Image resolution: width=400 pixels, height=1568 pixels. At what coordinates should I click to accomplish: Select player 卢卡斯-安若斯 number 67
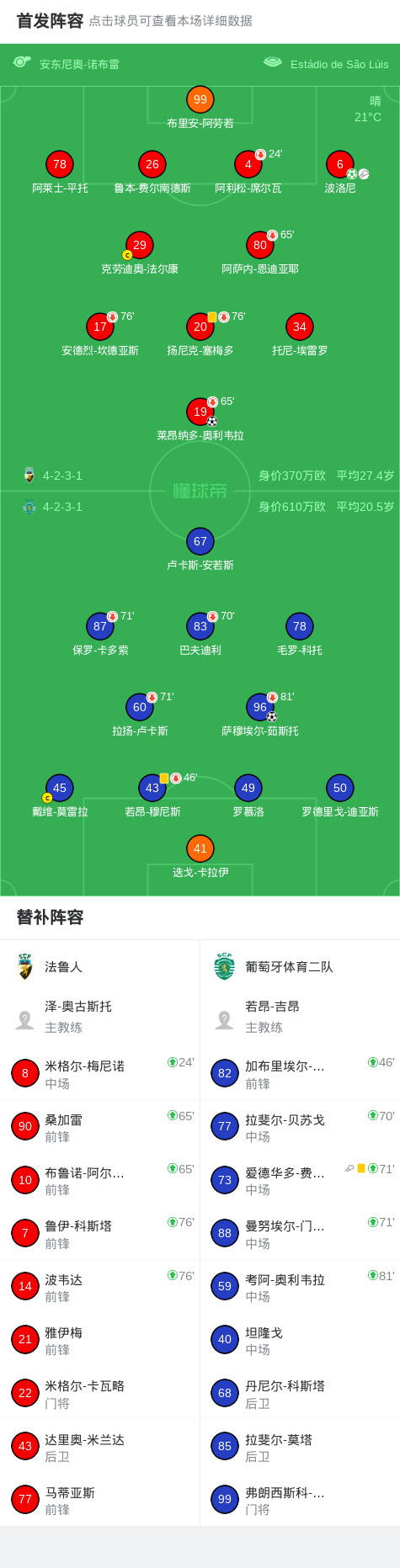tap(200, 541)
